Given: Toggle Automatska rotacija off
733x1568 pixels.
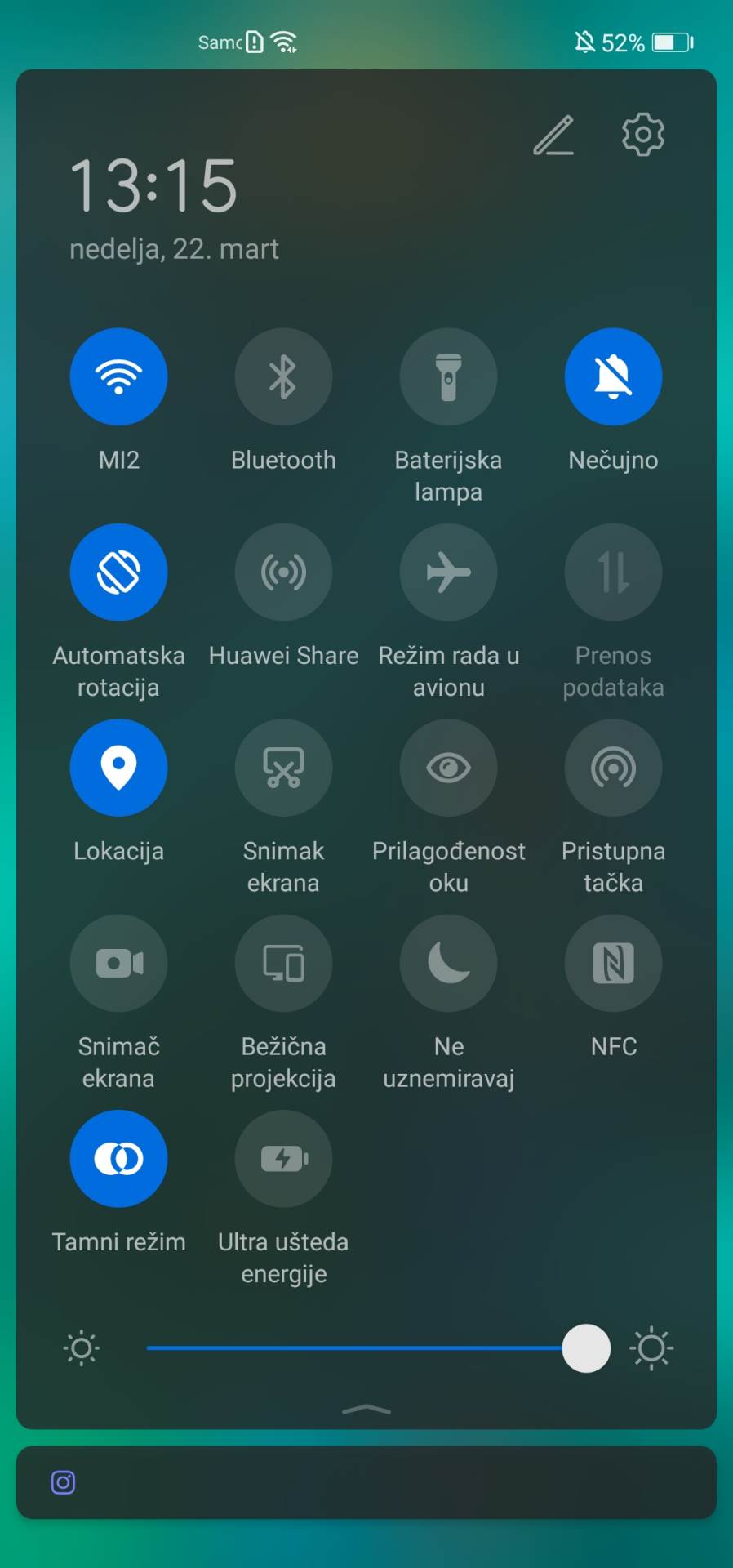Looking at the screenshot, I should (119, 572).
